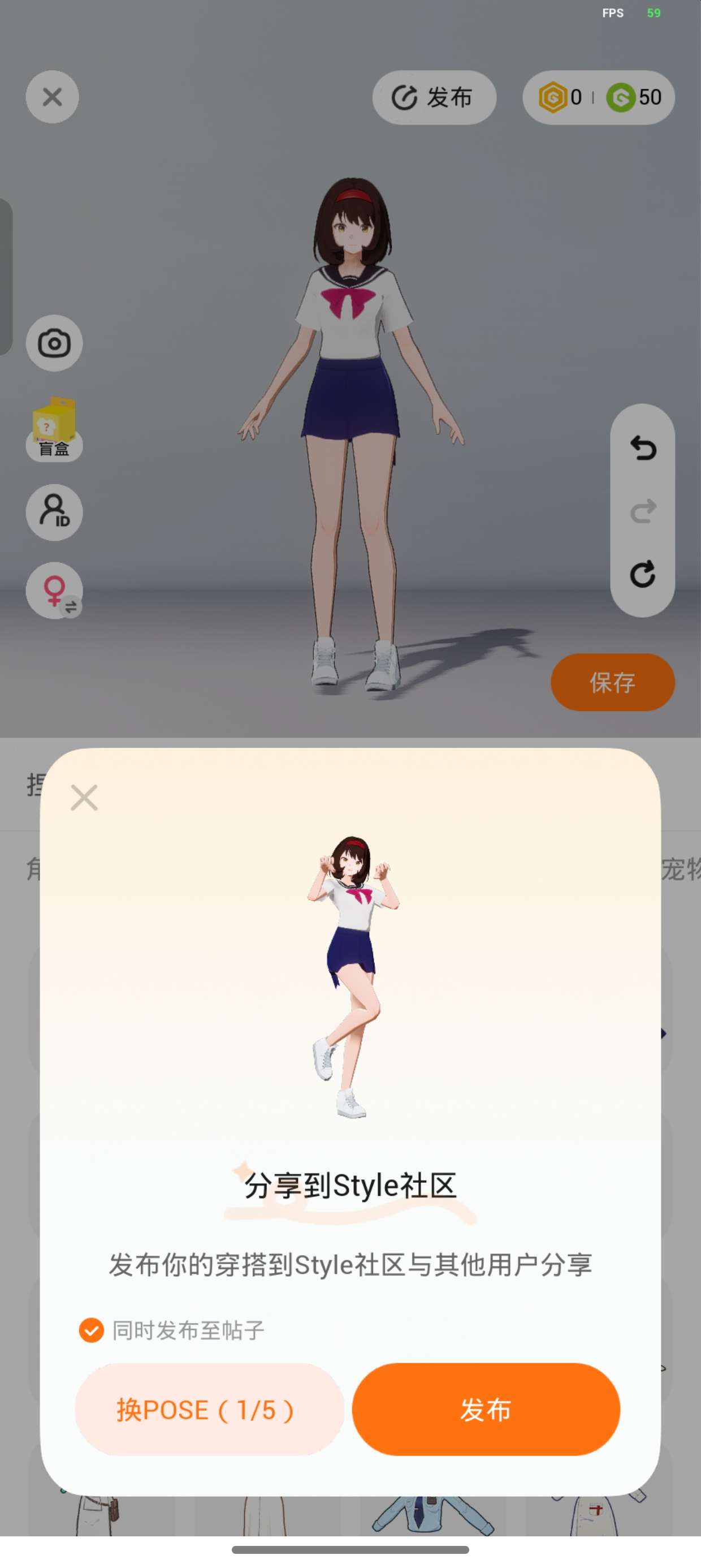This screenshot has width=701, height=1568.
Task: Close the avatar editor with top-left X
Action: [53, 97]
